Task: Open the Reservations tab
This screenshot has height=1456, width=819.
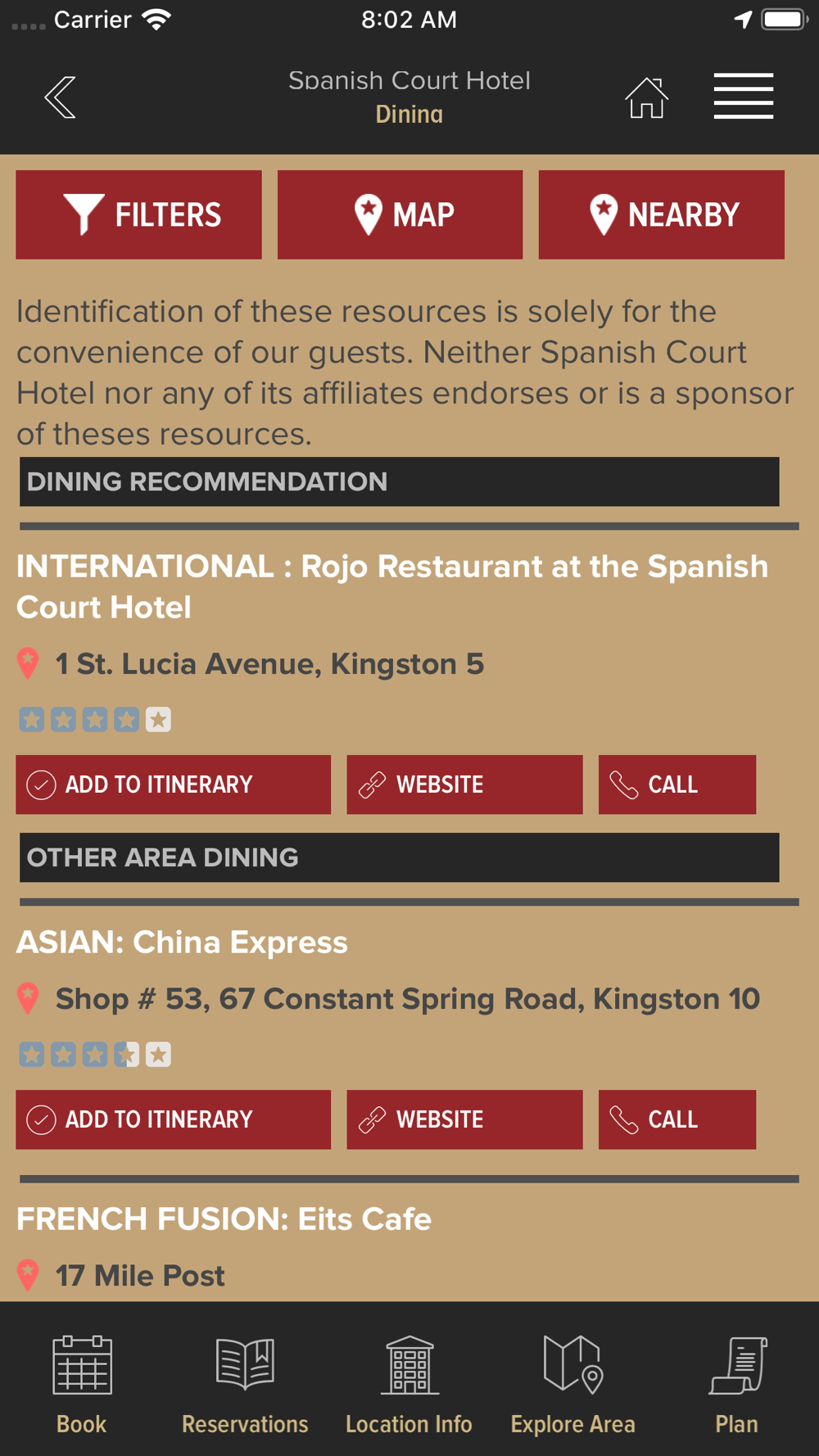Action: 245,1383
